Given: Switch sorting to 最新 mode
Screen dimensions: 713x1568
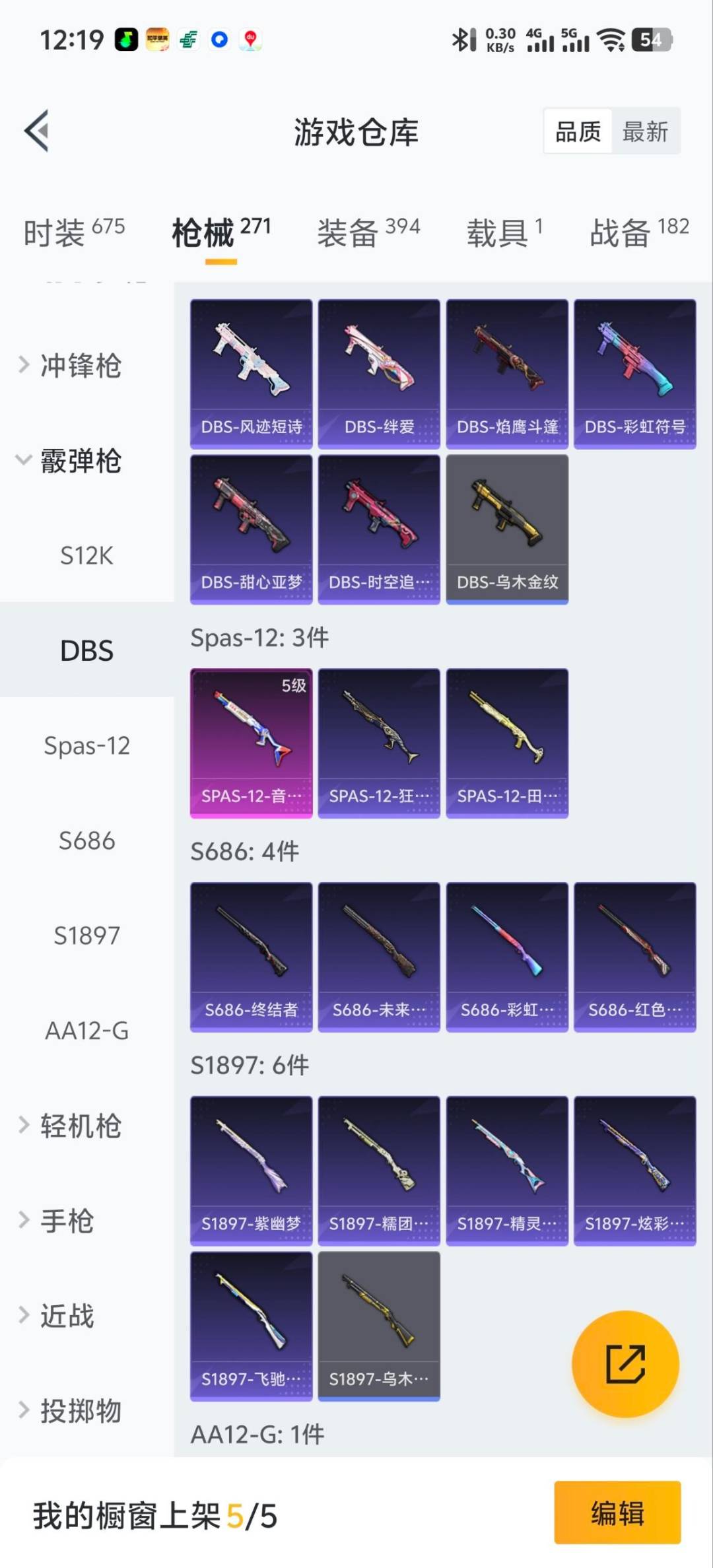Looking at the screenshot, I should coord(644,131).
